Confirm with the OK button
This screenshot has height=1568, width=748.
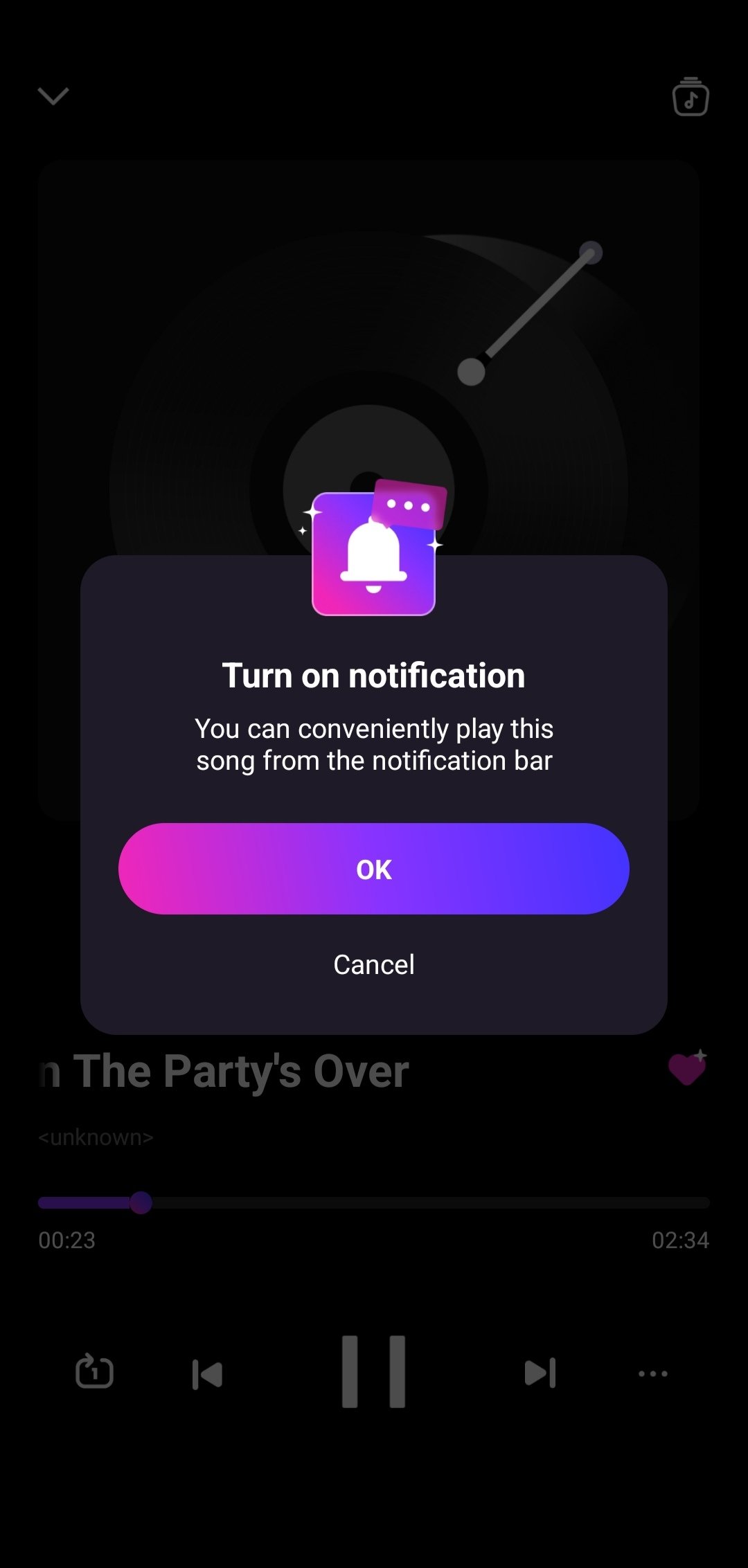pos(373,869)
